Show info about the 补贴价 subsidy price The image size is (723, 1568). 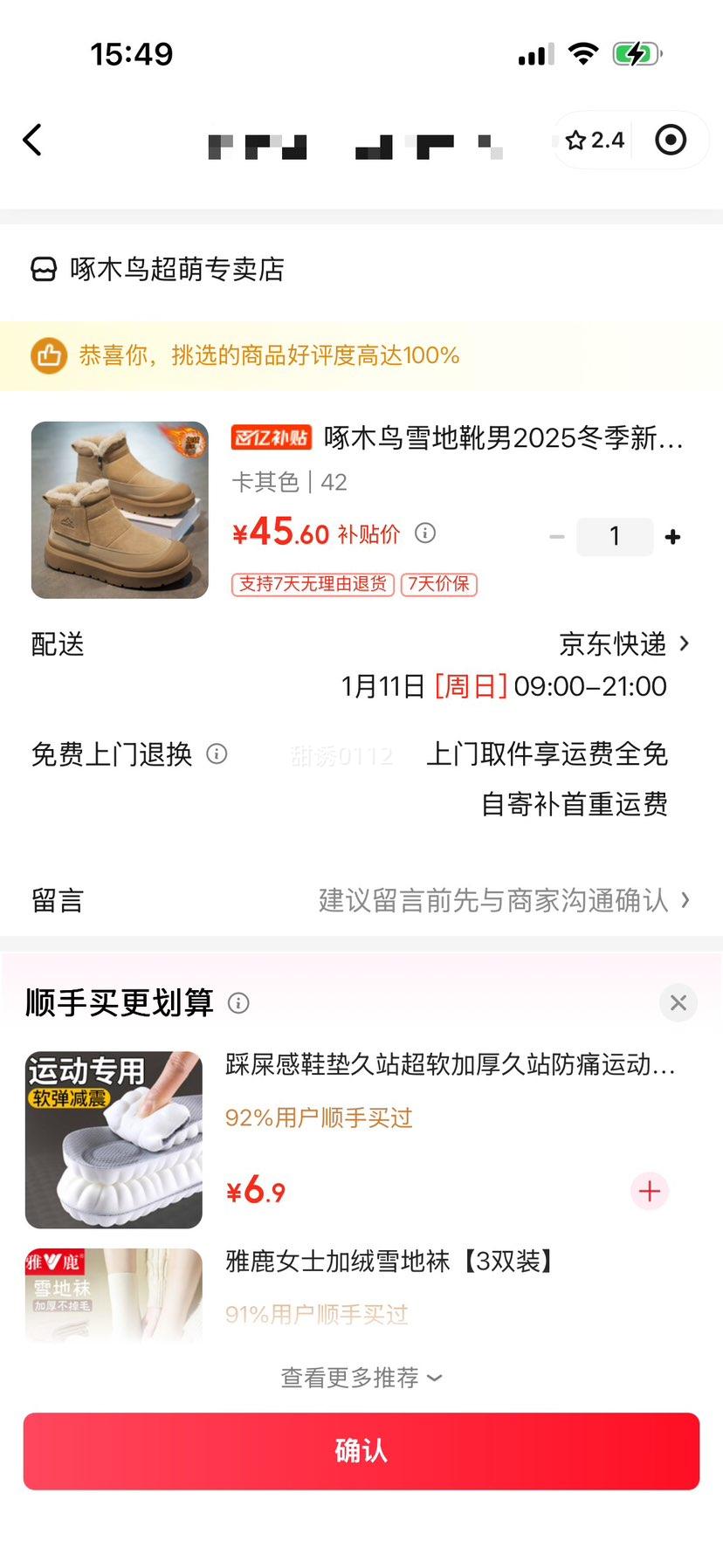425,533
